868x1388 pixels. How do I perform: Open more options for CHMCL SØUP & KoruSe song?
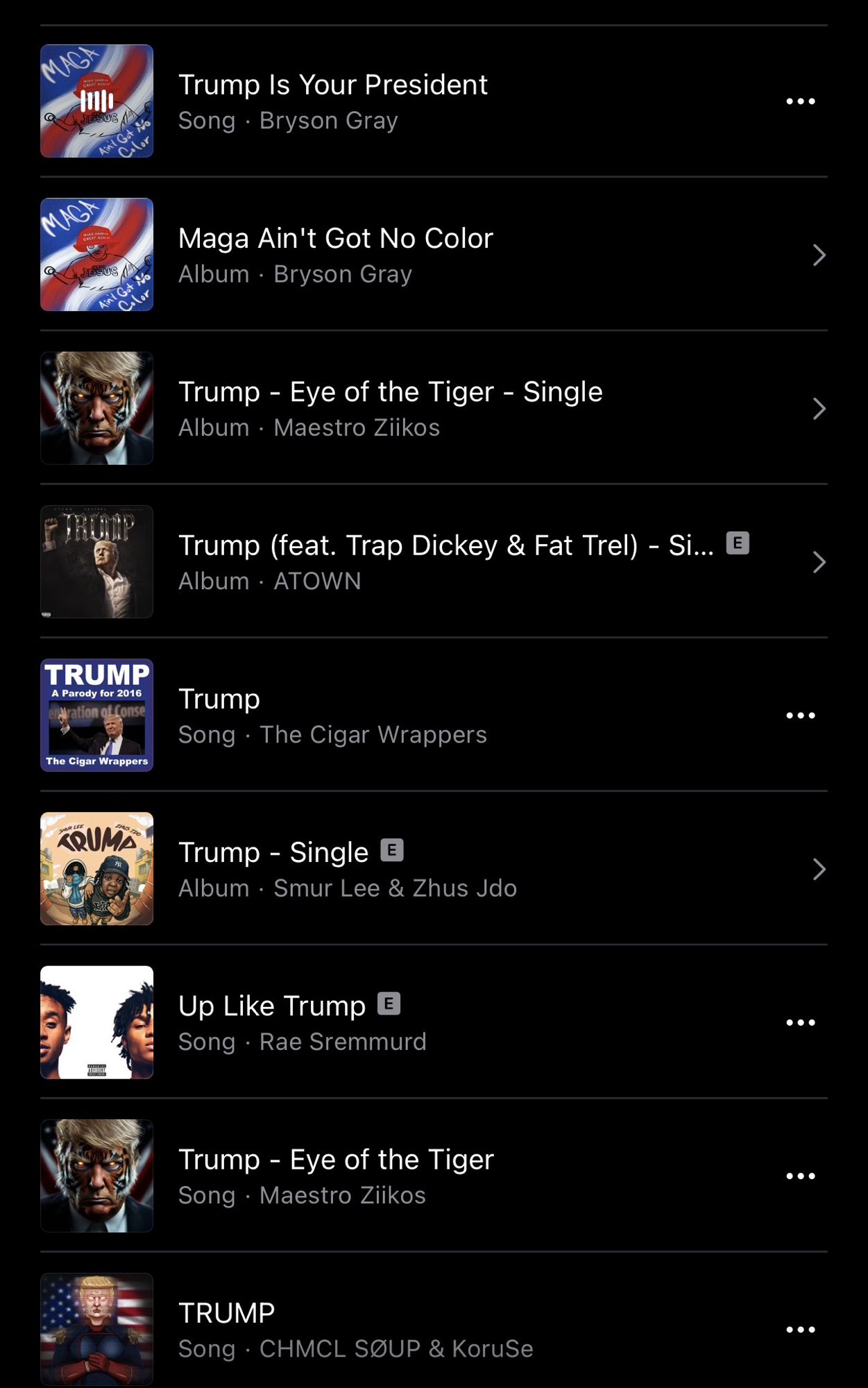pos(800,1329)
